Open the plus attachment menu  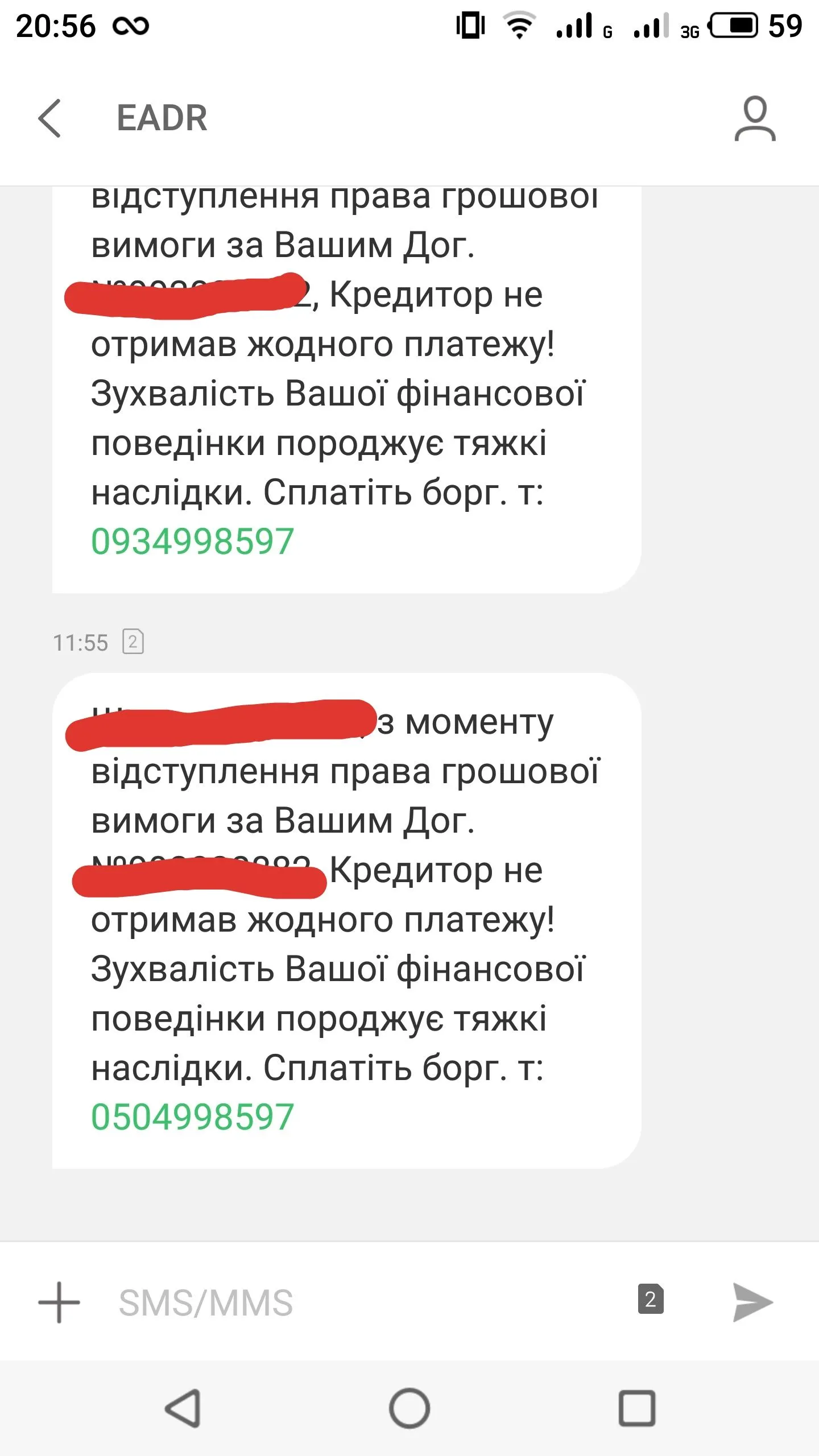tap(59, 1302)
